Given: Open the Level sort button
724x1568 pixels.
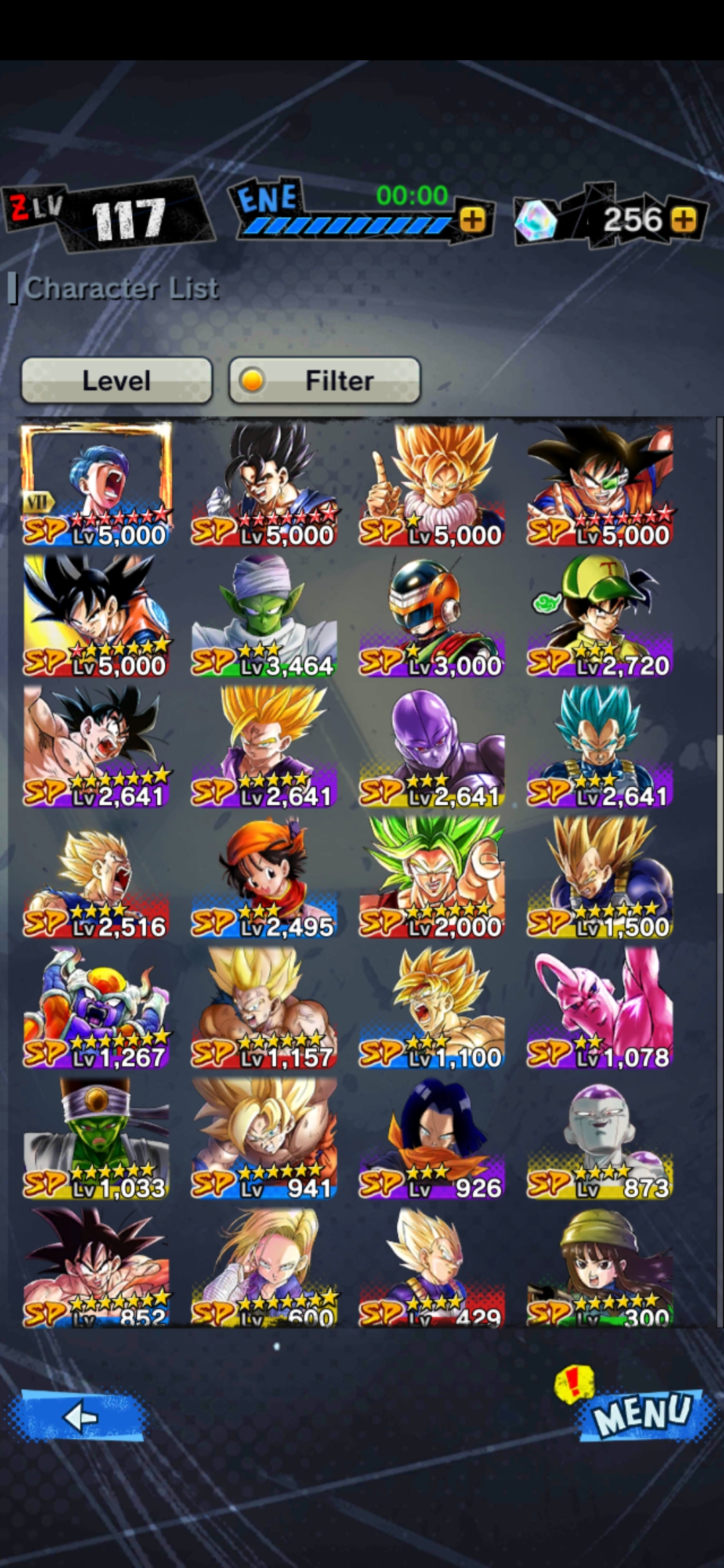Looking at the screenshot, I should [x=117, y=380].
